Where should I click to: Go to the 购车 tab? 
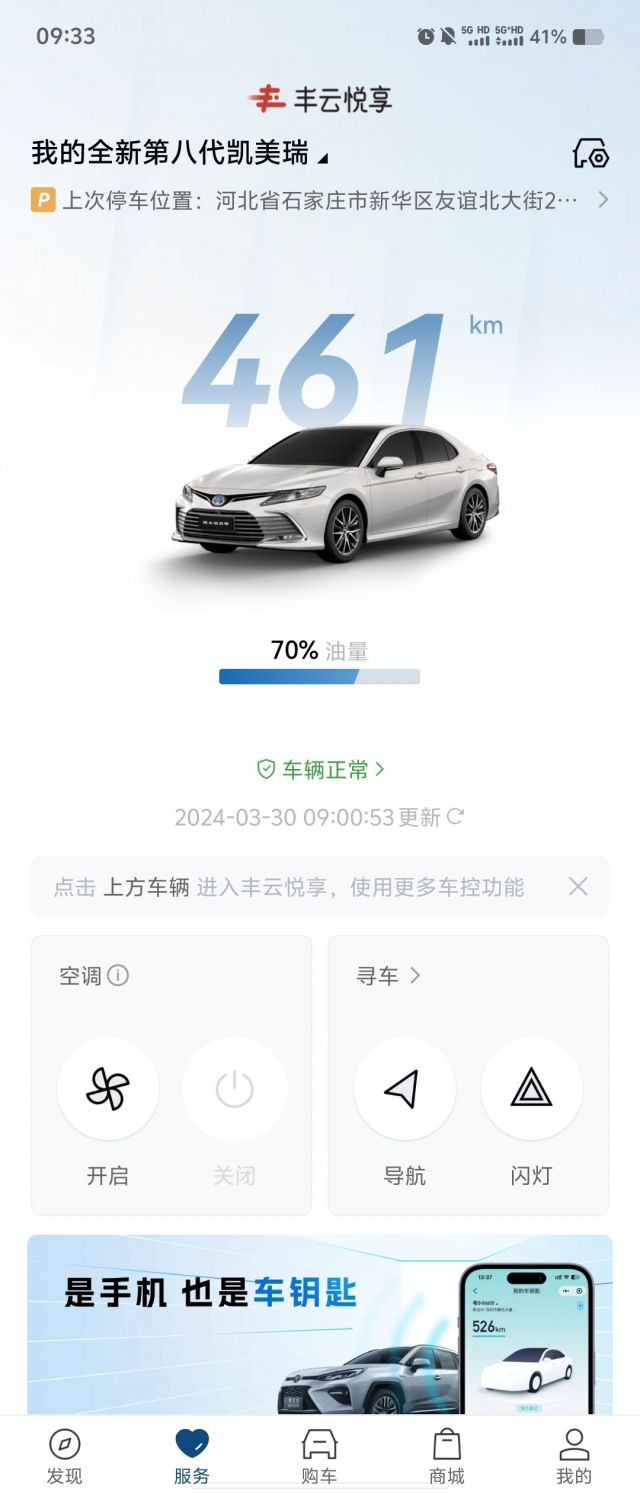(x=319, y=1456)
